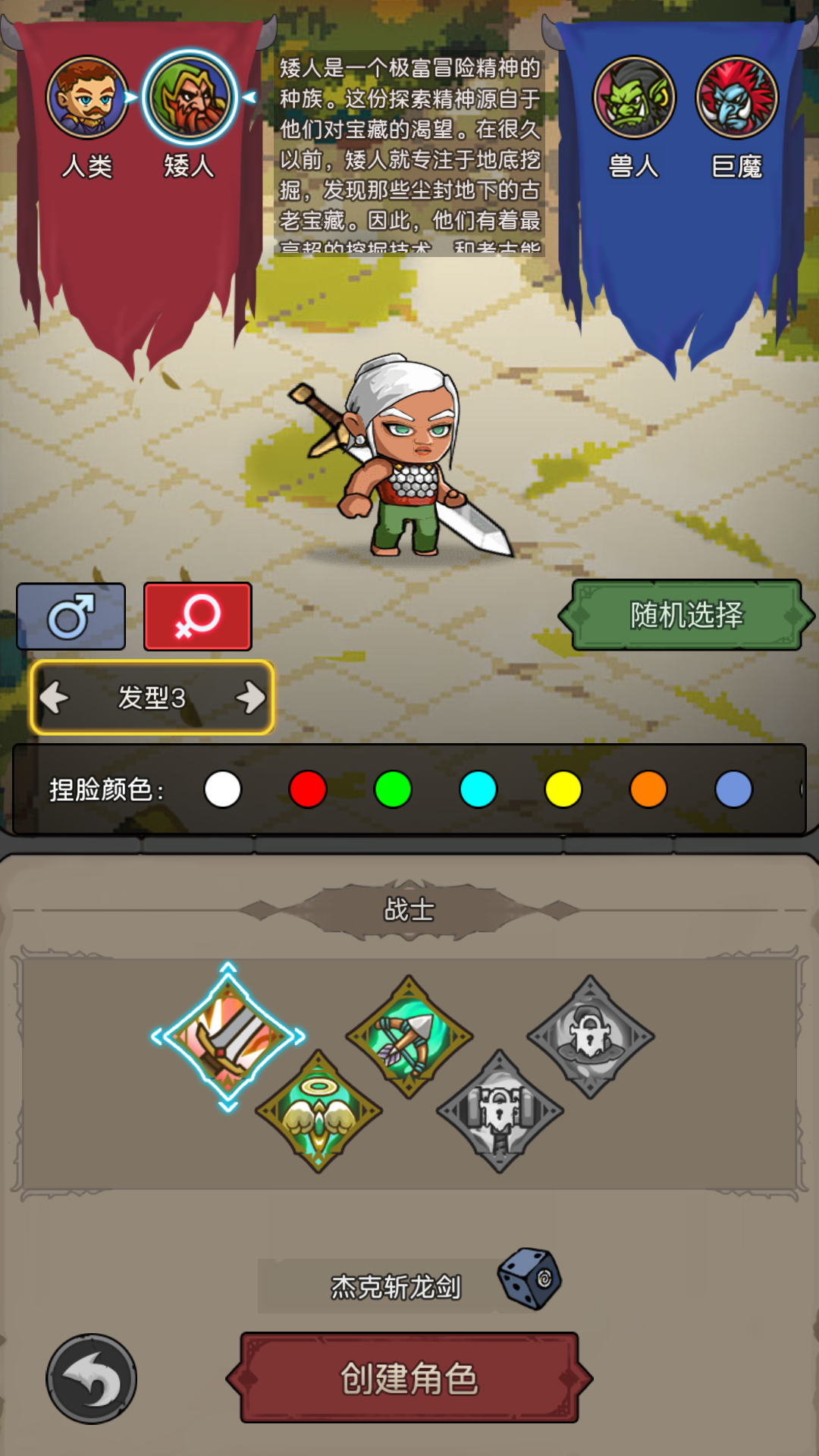Select the 矮人 (Dwarf) race portrait

(x=187, y=99)
